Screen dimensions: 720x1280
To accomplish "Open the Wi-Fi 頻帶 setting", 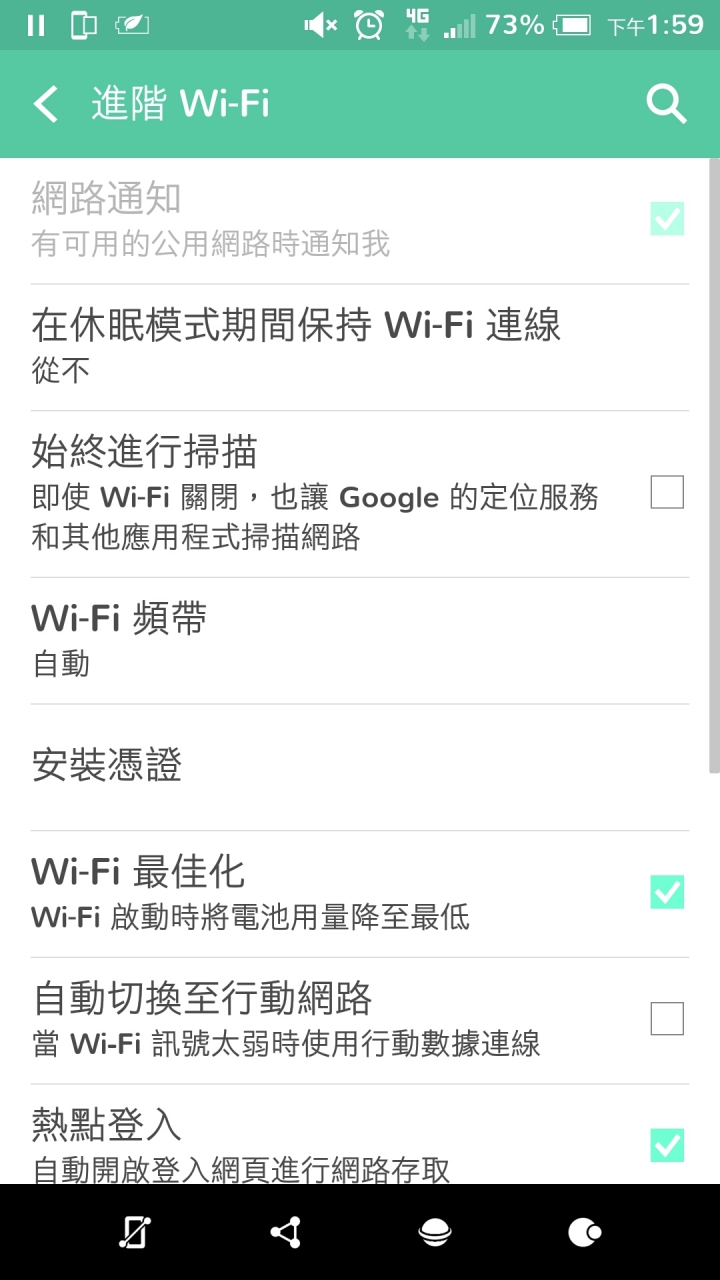I will coord(120,639).
